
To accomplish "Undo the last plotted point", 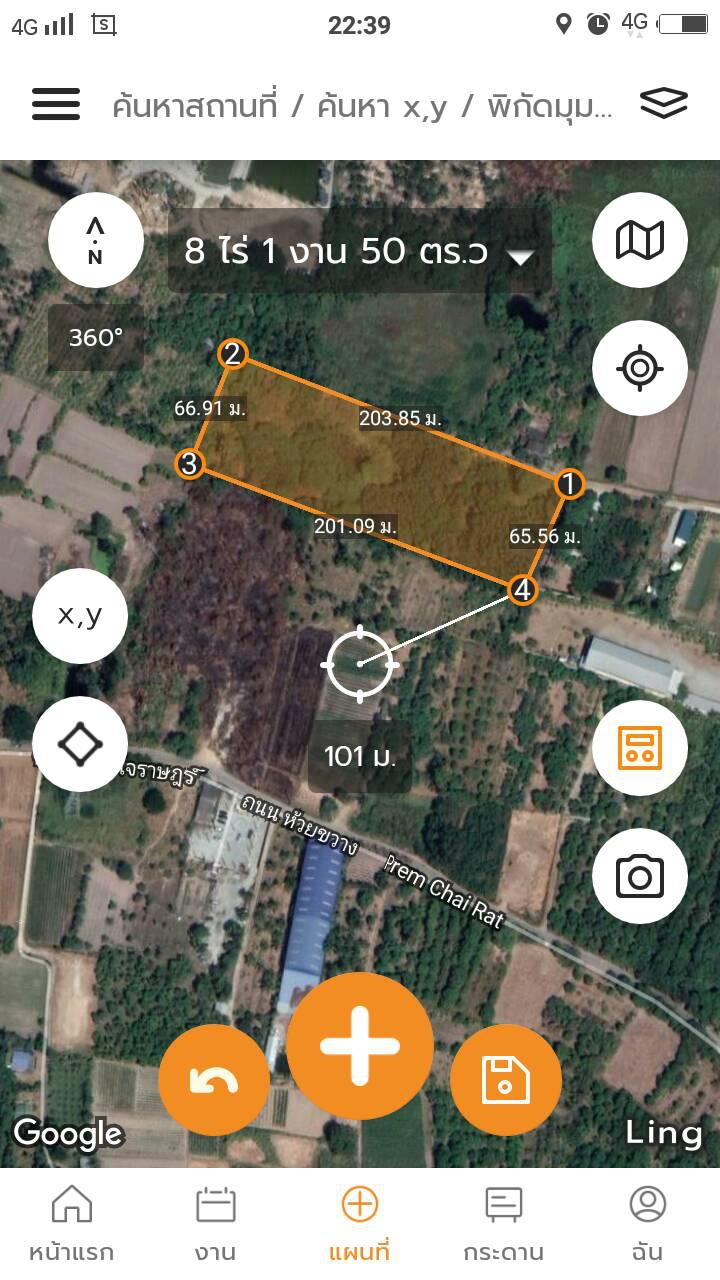I will [214, 1080].
